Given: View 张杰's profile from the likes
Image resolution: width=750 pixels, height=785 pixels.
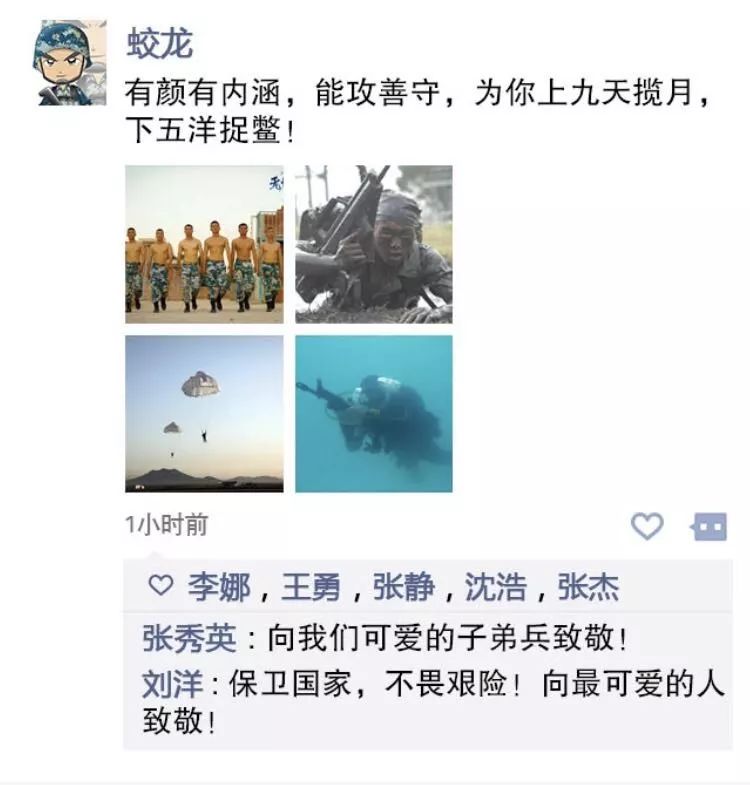Looking at the screenshot, I should coord(588,587).
